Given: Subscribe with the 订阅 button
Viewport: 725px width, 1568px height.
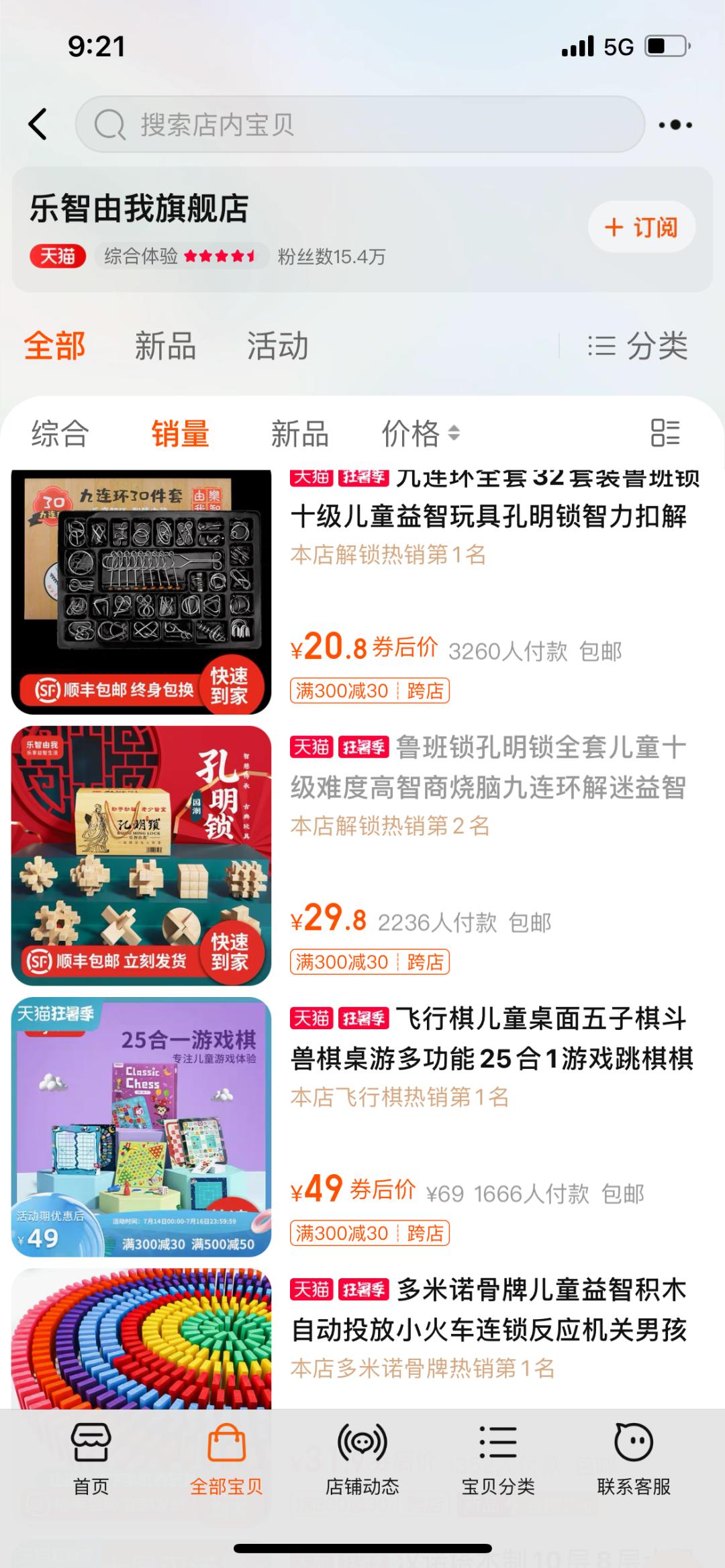Looking at the screenshot, I should 641,227.
